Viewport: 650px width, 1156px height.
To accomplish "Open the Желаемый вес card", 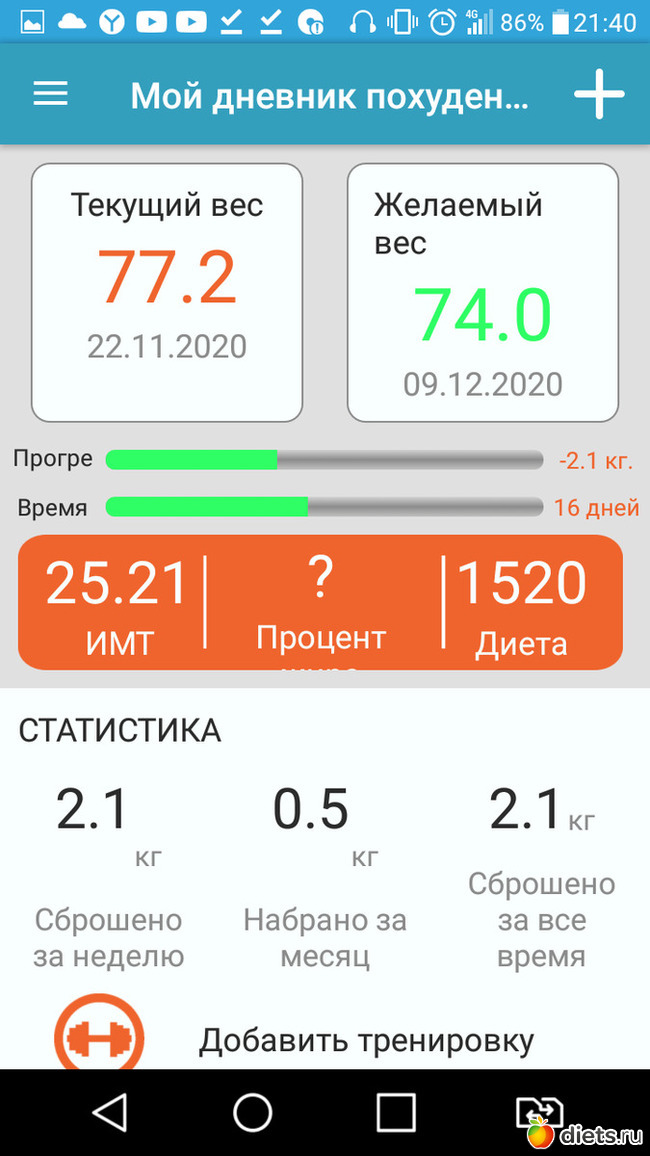I will [x=483, y=292].
